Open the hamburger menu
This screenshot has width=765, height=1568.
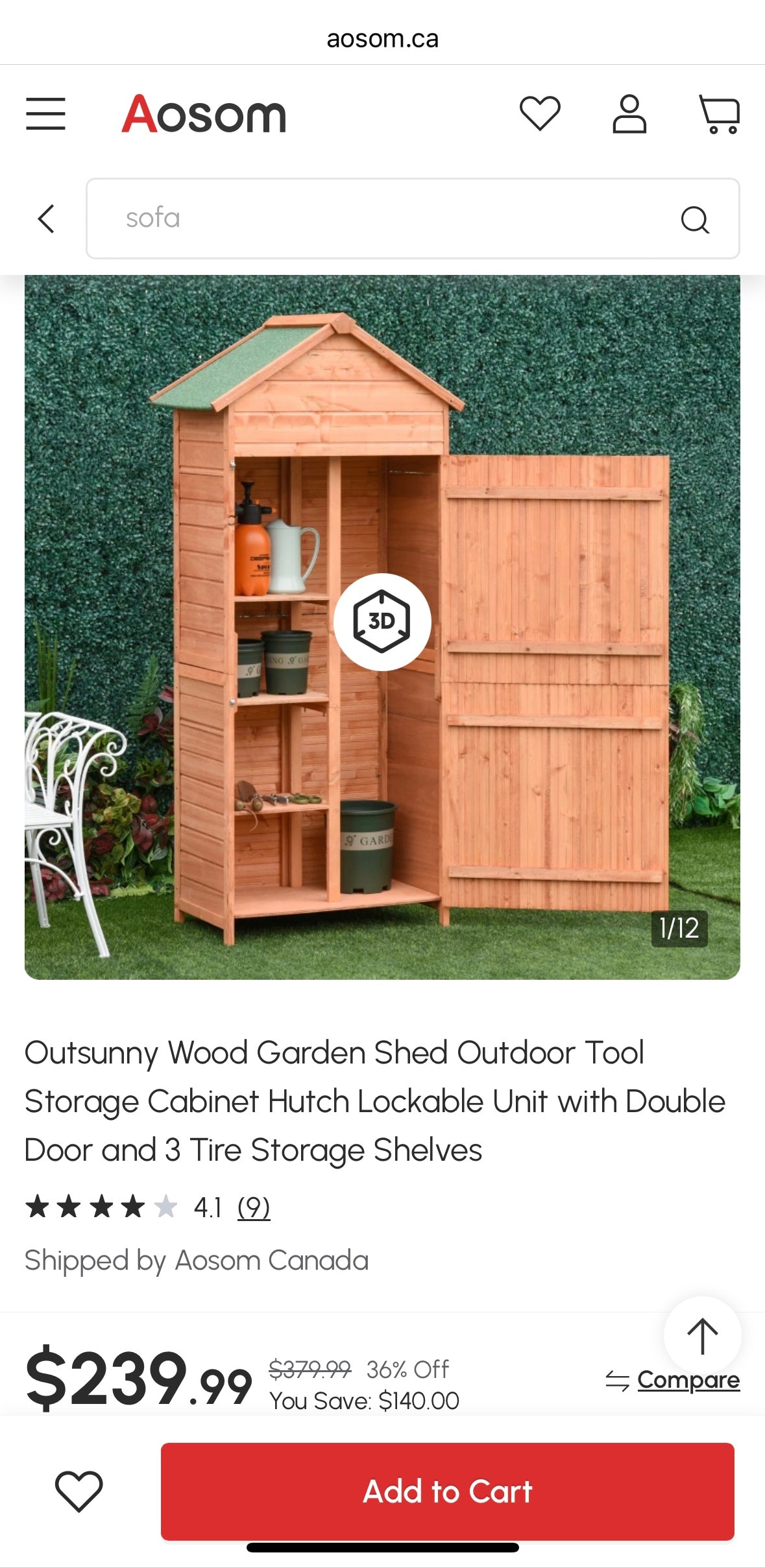click(x=45, y=114)
